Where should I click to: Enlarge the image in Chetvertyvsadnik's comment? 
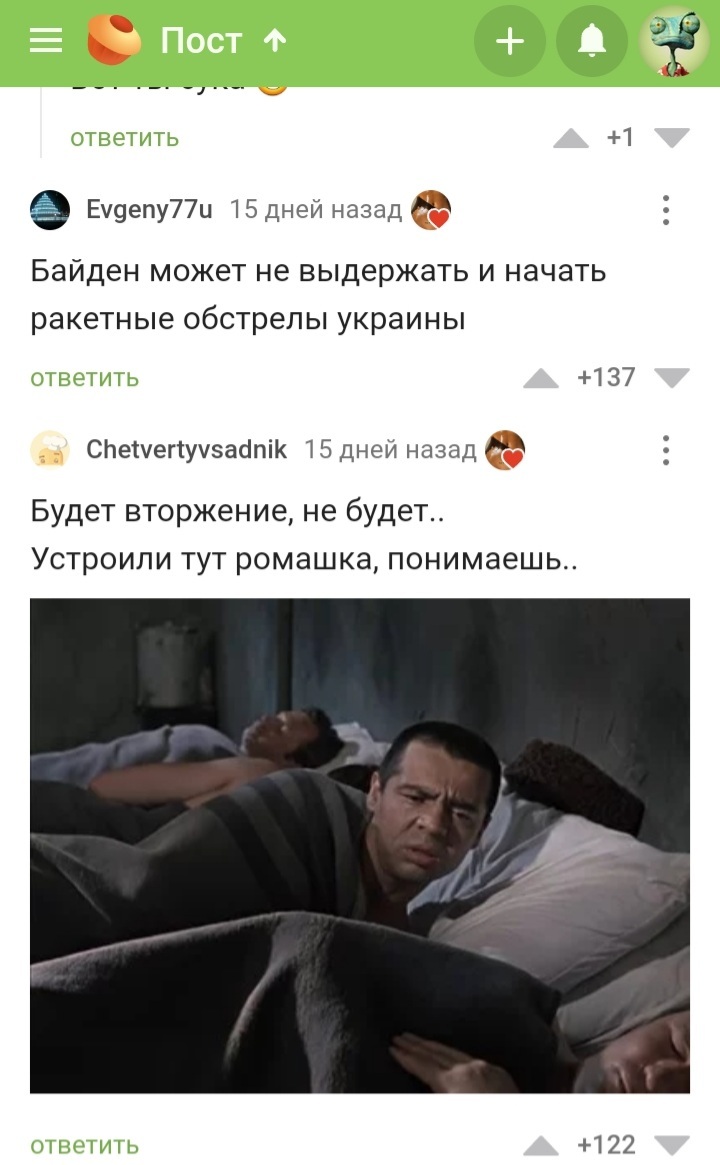tap(360, 845)
